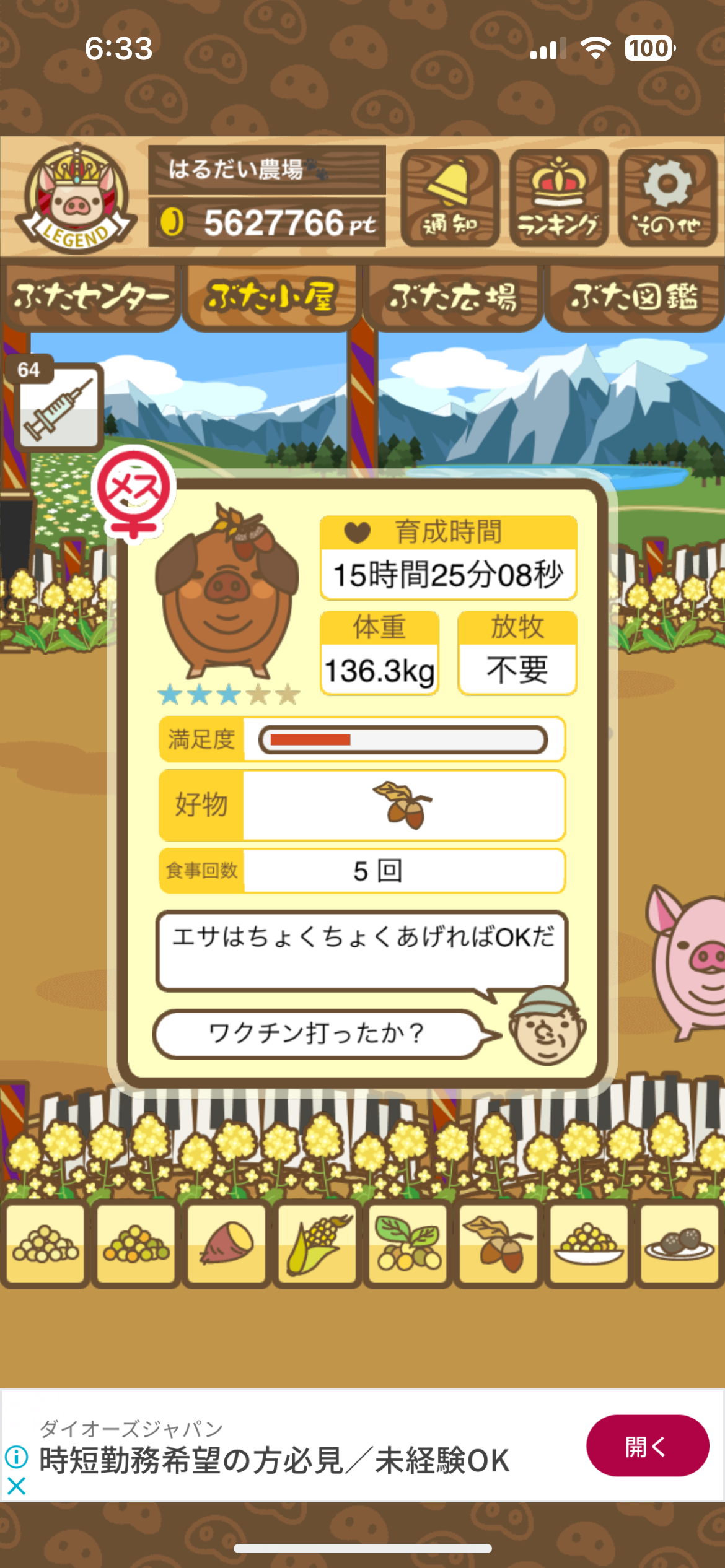The height and width of the screenshot is (1568, 725).
Task: Switch to the ぶた小屋 tab
Action: [271, 297]
